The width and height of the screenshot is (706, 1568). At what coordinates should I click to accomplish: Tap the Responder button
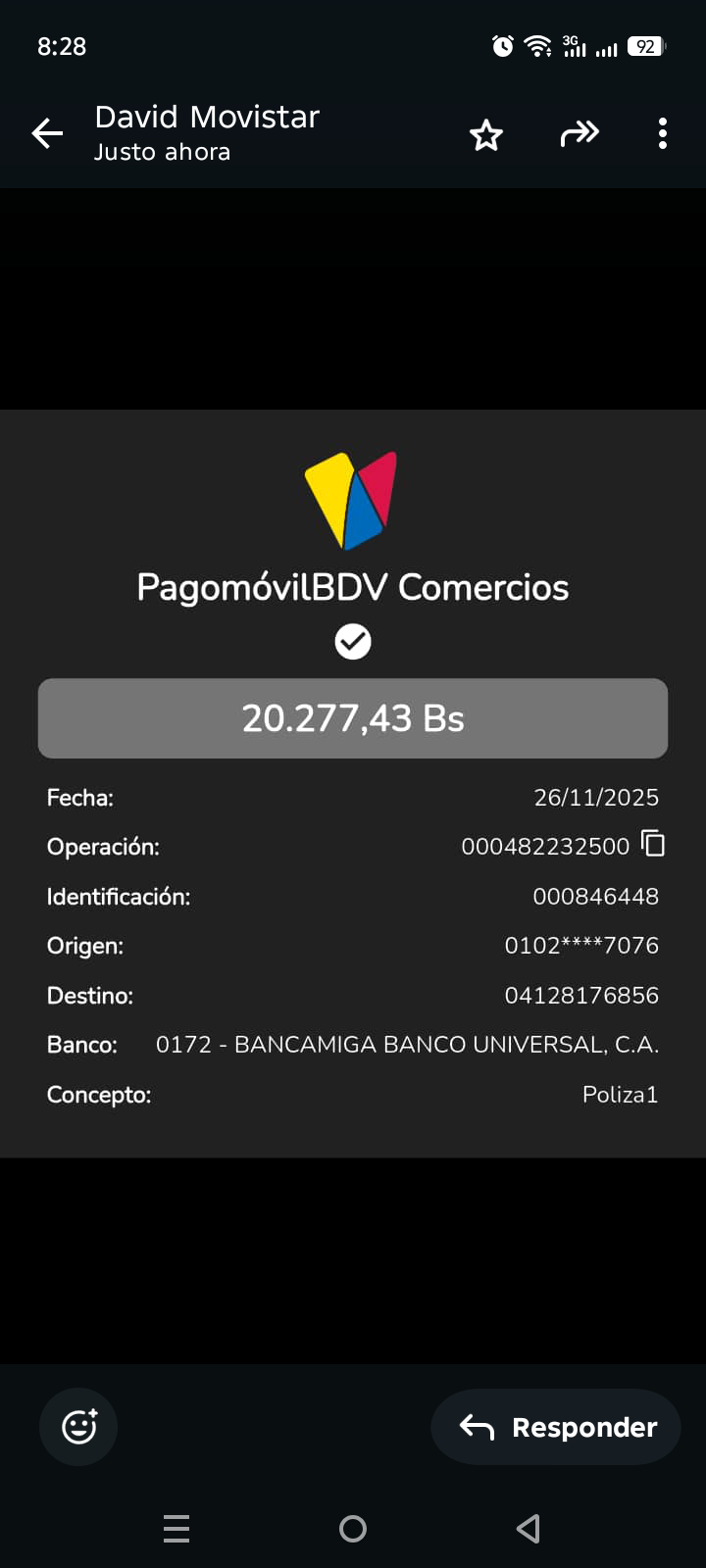[x=556, y=1427]
